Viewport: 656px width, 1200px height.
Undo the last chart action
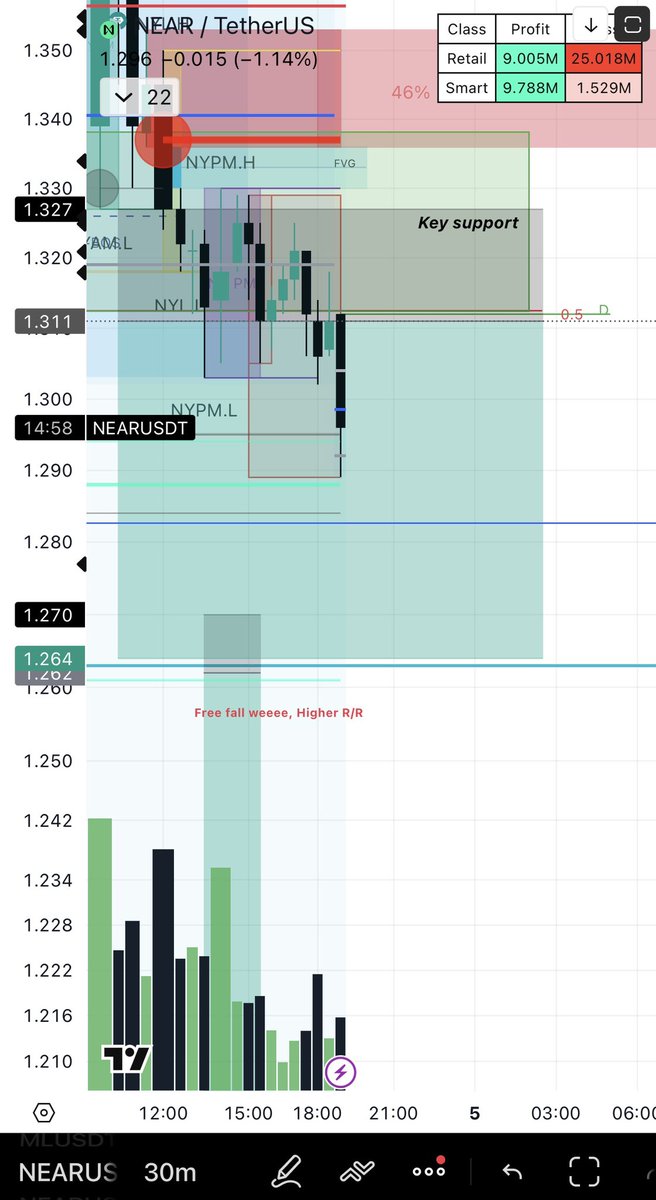(512, 1171)
